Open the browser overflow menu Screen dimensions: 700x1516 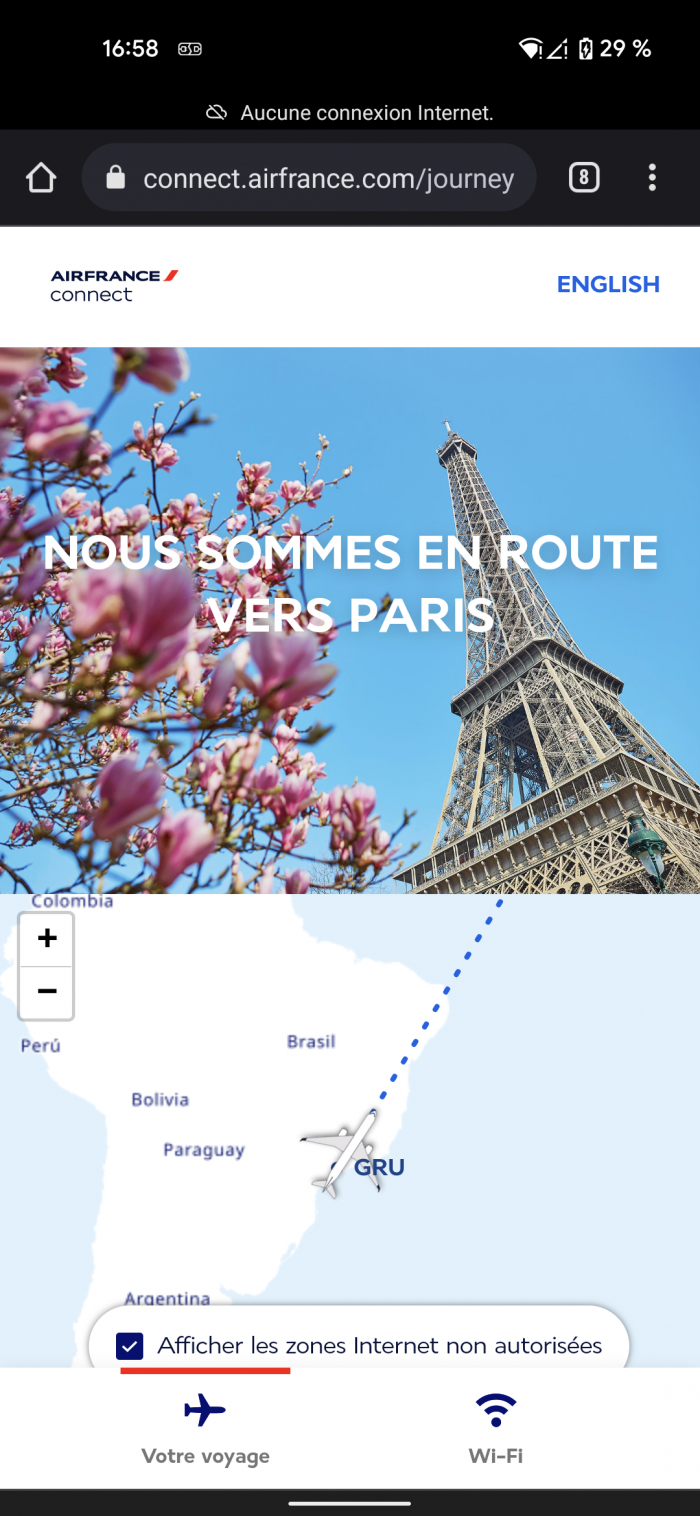pos(652,179)
